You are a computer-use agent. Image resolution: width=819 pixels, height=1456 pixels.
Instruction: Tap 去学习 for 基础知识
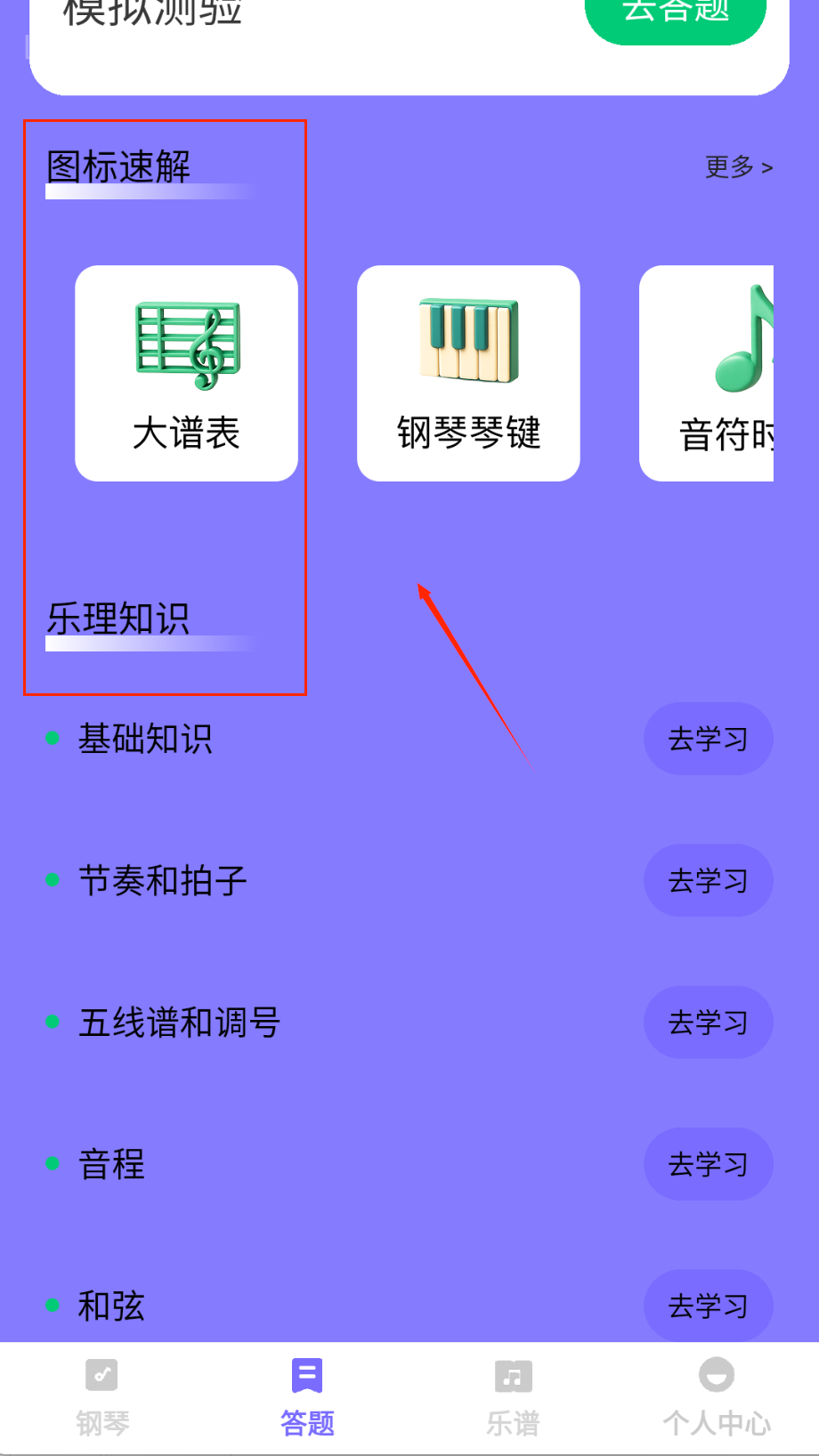point(708,739)
